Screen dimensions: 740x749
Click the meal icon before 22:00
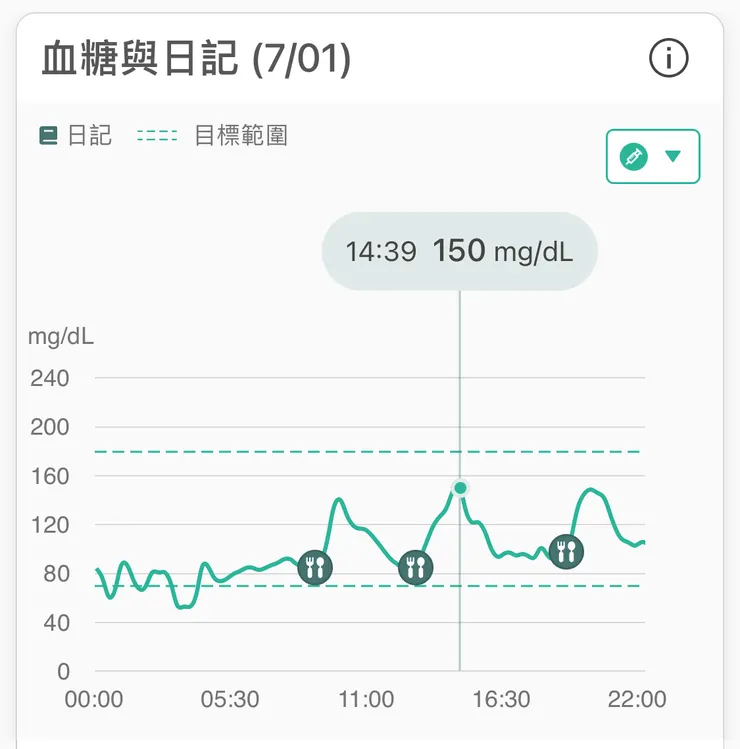567,549
